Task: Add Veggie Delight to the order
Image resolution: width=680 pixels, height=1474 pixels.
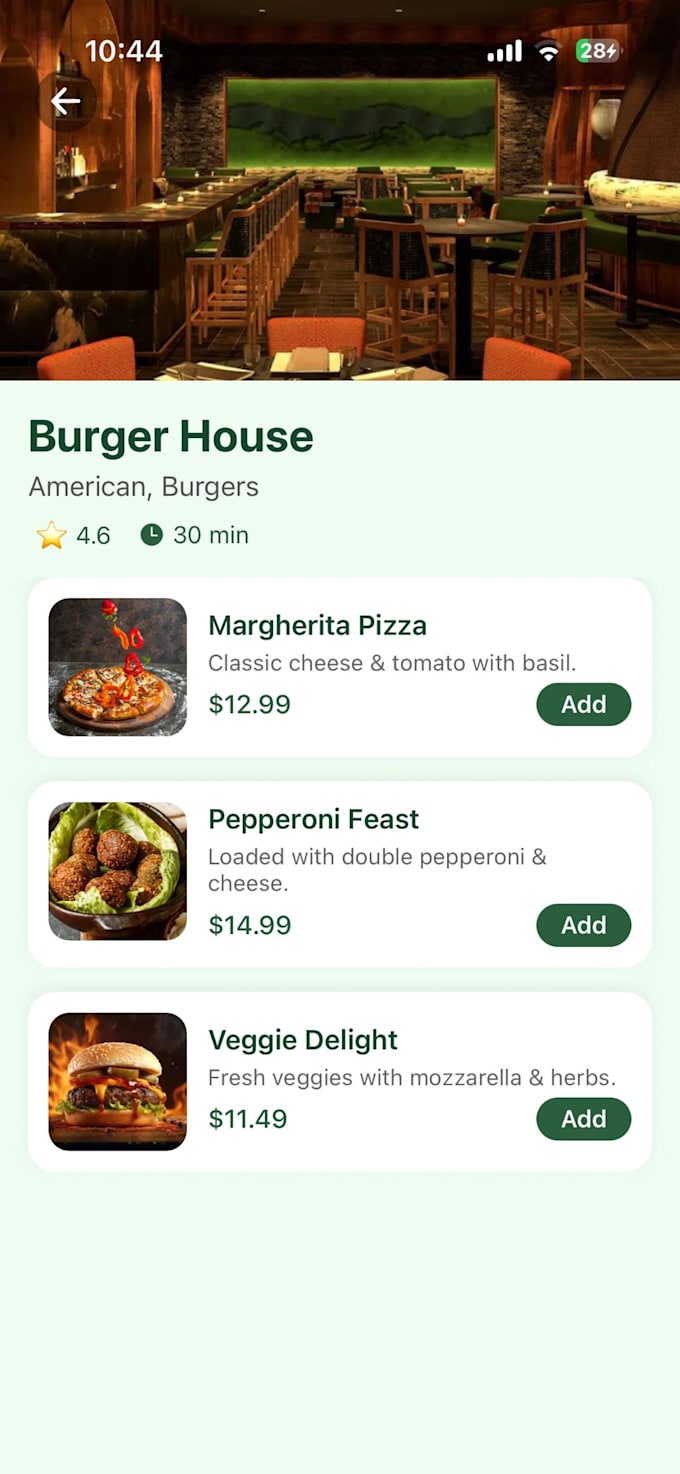Action: [x=583, y=1119]
